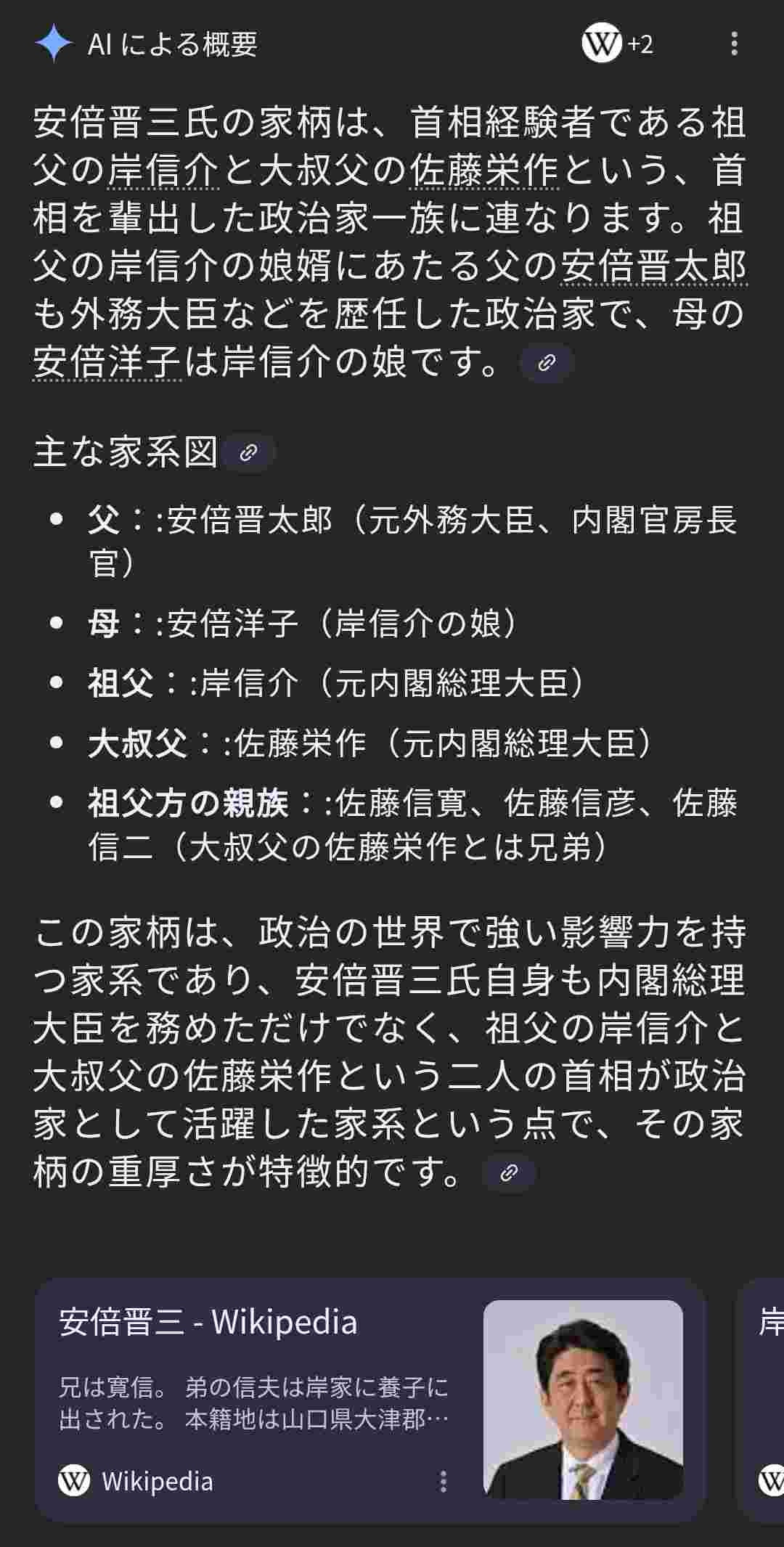784x1547 pixels.
Task: Tap the source link icon after 娘です。
Action: pyautogui.click(x=547, y=363)
